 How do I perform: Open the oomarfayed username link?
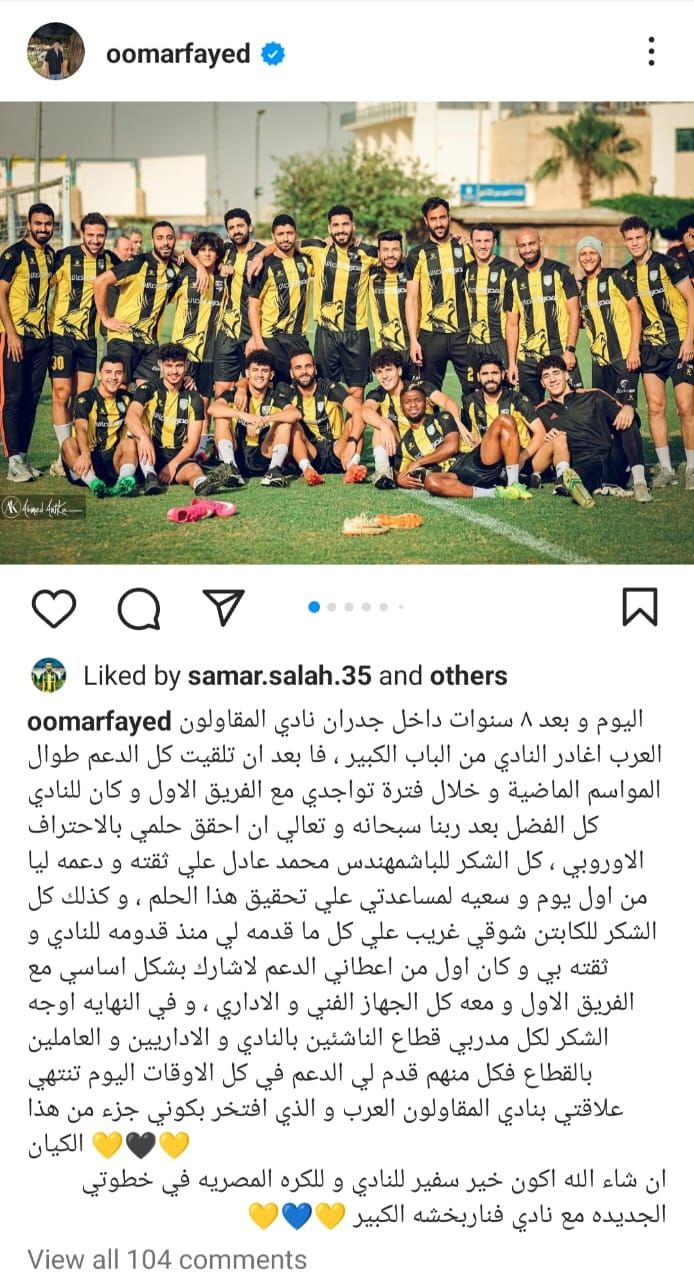pos(177,53)
